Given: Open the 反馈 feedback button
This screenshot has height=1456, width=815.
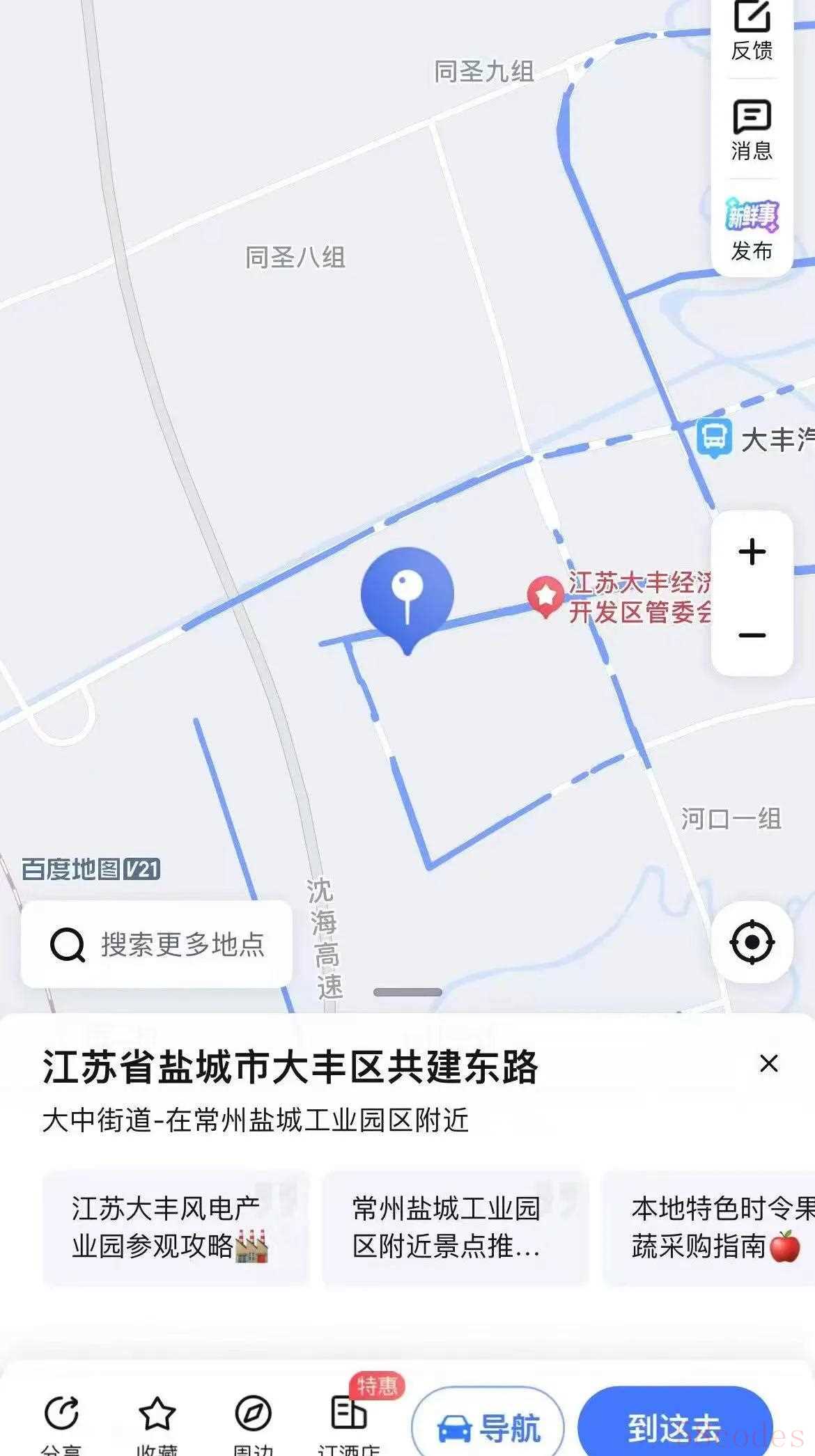Looking at the screenshot, I should tap(752, 31).
